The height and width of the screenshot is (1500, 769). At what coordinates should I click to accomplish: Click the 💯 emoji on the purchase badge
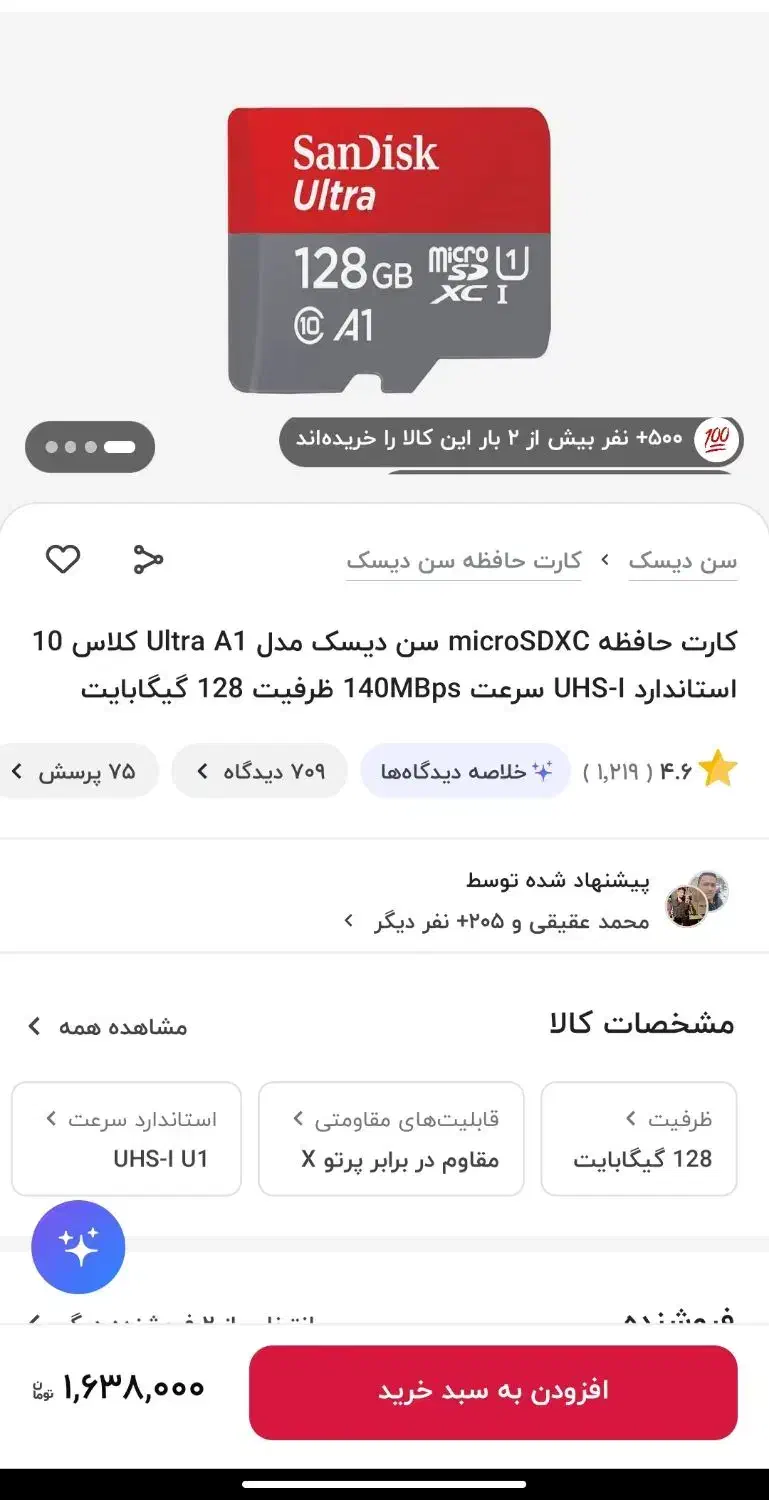pos(716,438)
